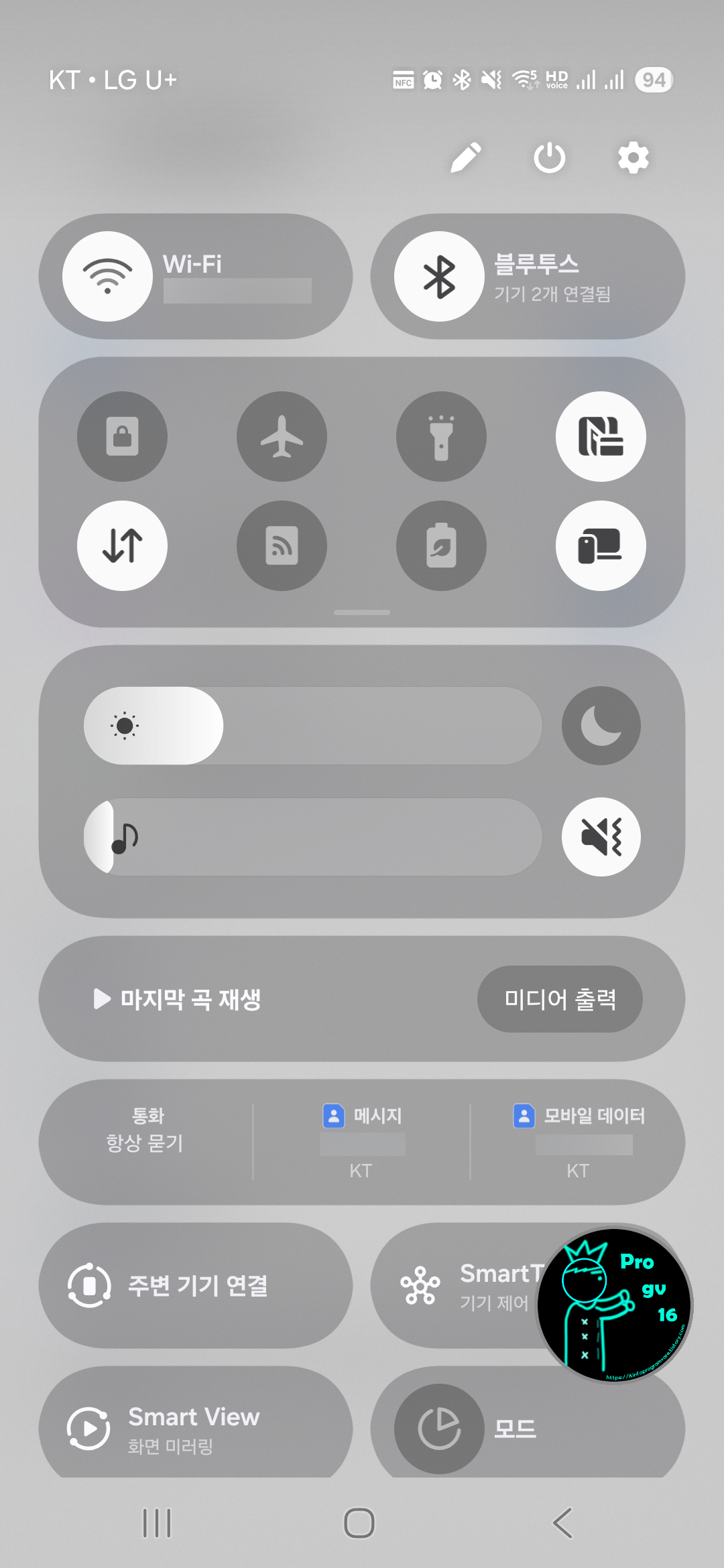Screen dimensions: 724x1568
Task: Toggle mobile data with the arrows icon
Action: click(121, 545)
